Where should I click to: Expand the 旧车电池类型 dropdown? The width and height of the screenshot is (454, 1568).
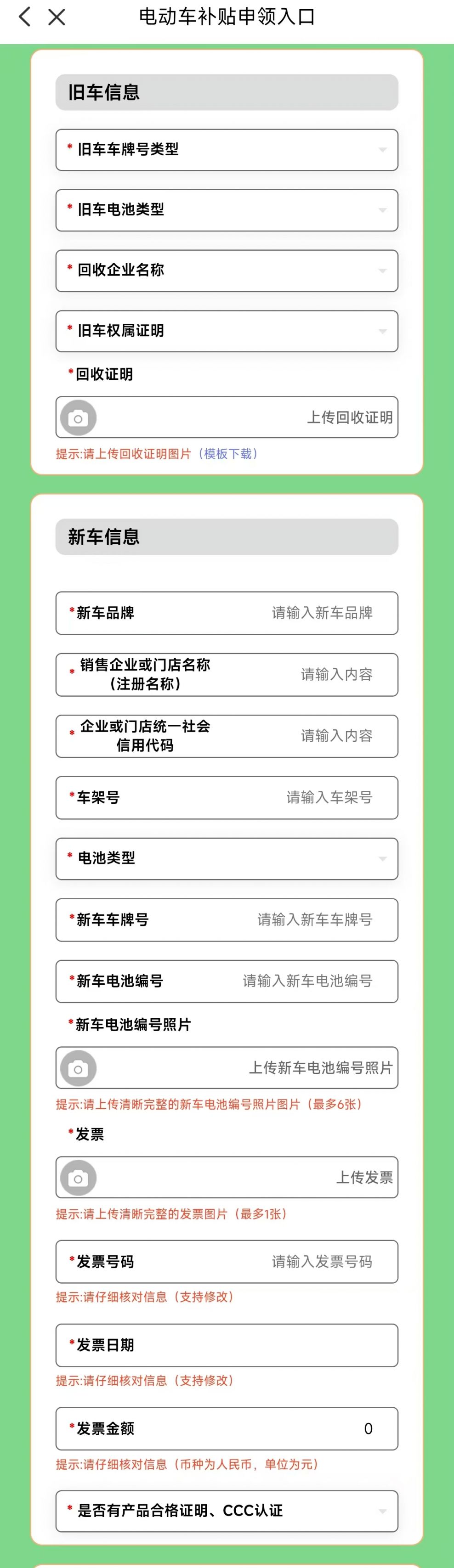pos(227,210)
